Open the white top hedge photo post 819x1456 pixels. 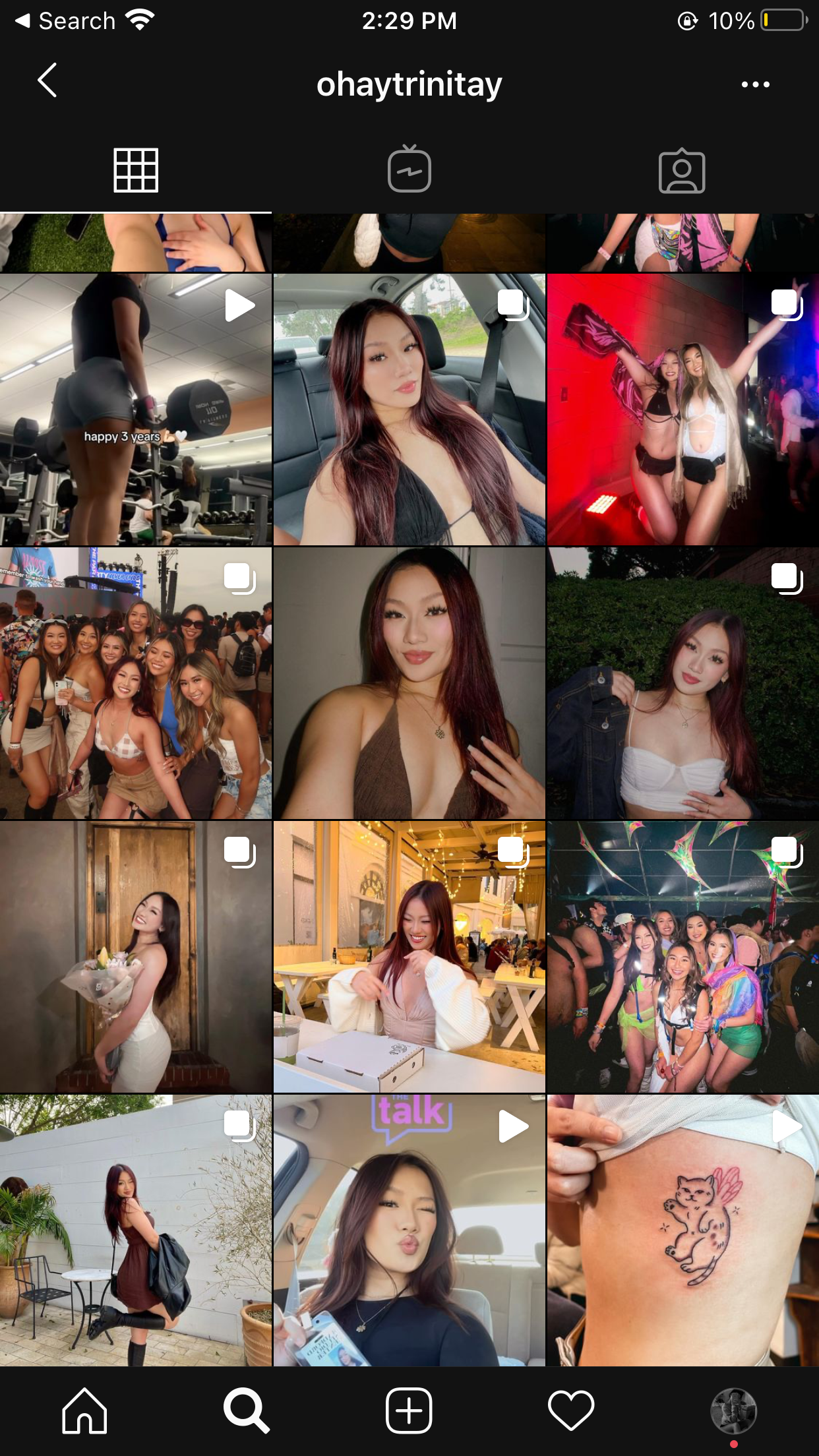pos(683,683)
